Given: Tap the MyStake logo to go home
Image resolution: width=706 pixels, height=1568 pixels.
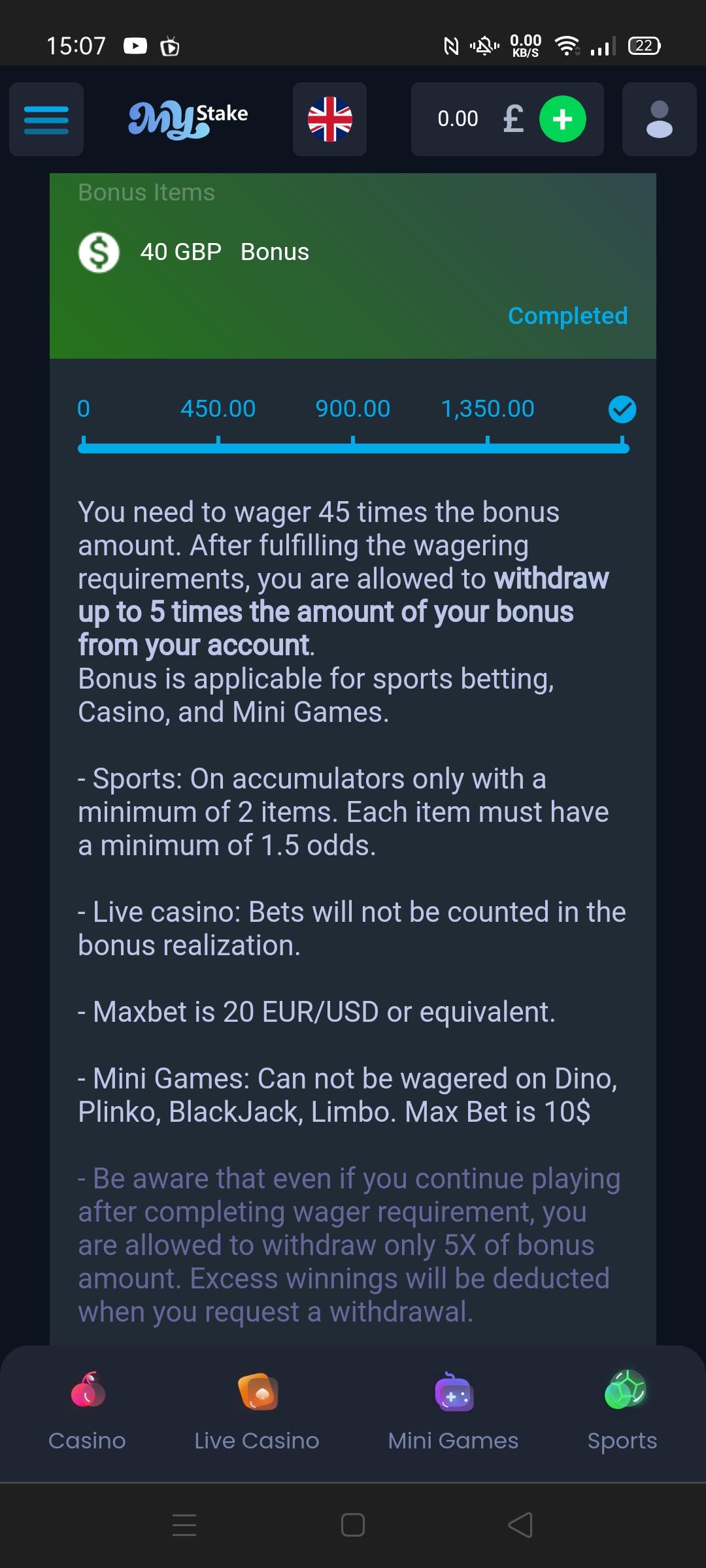Looking at the screenshot, I should click(188, 120).
